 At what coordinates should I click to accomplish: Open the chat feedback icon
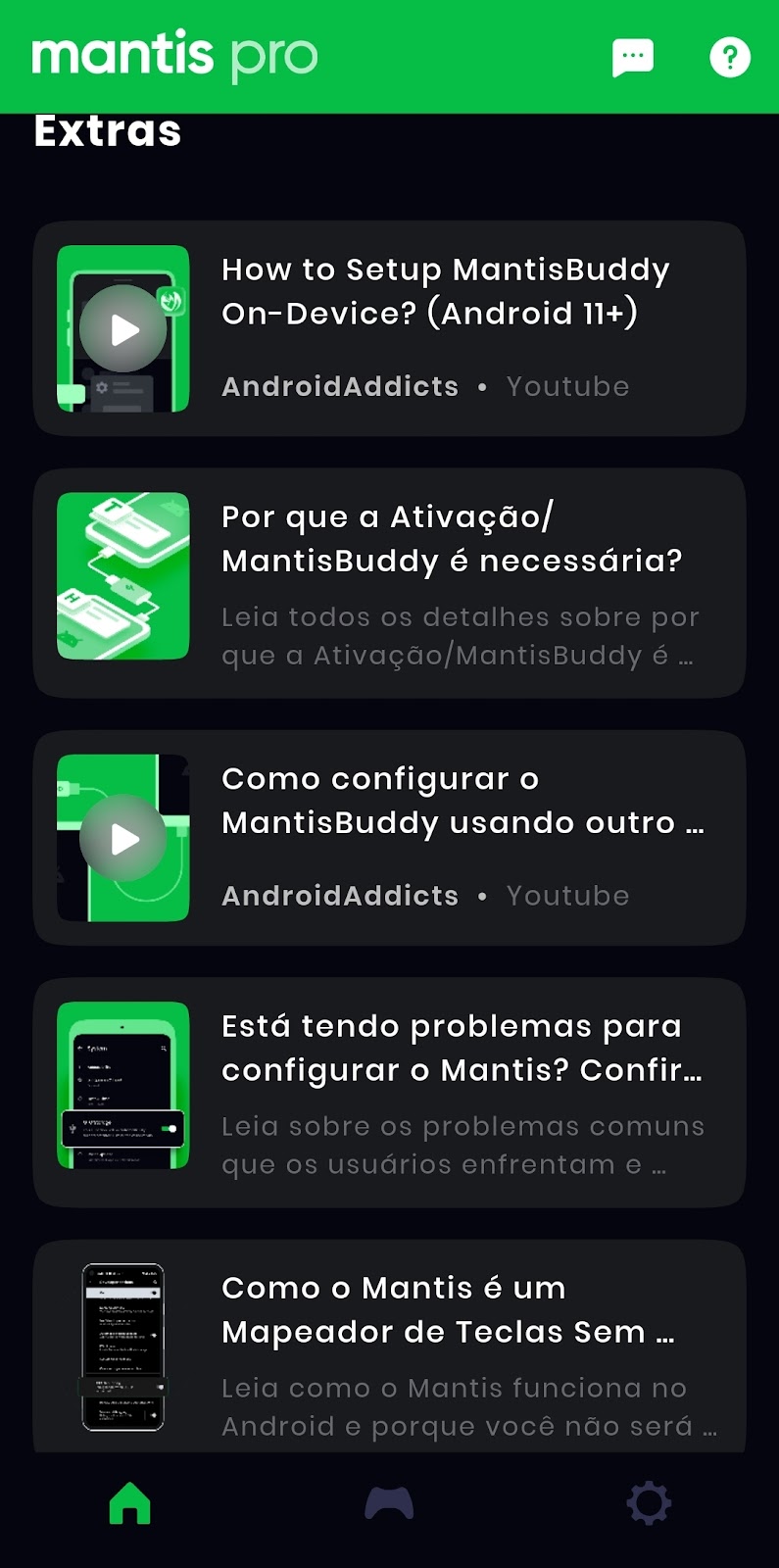tap(632, 58)
